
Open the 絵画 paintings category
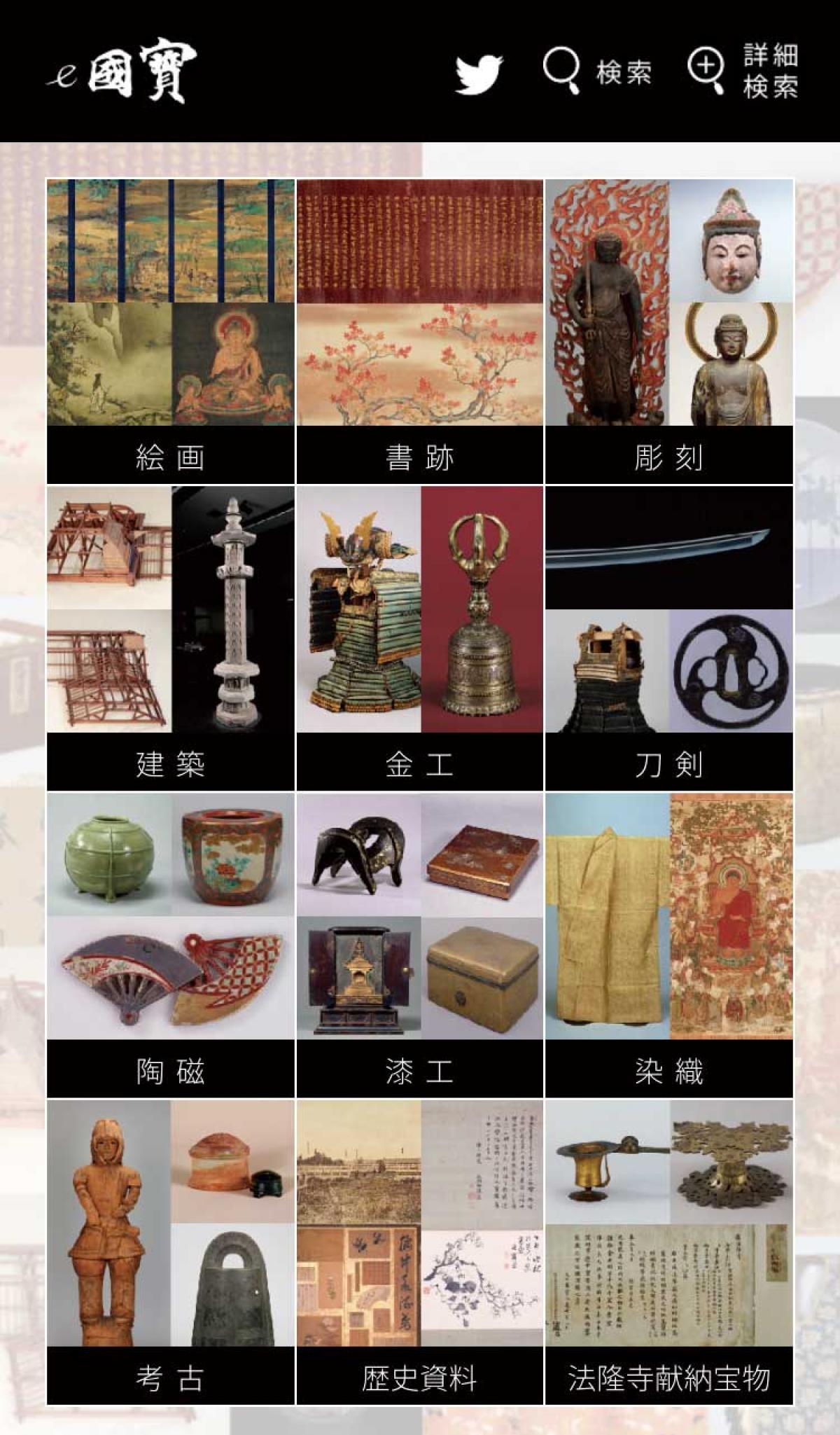170,331
